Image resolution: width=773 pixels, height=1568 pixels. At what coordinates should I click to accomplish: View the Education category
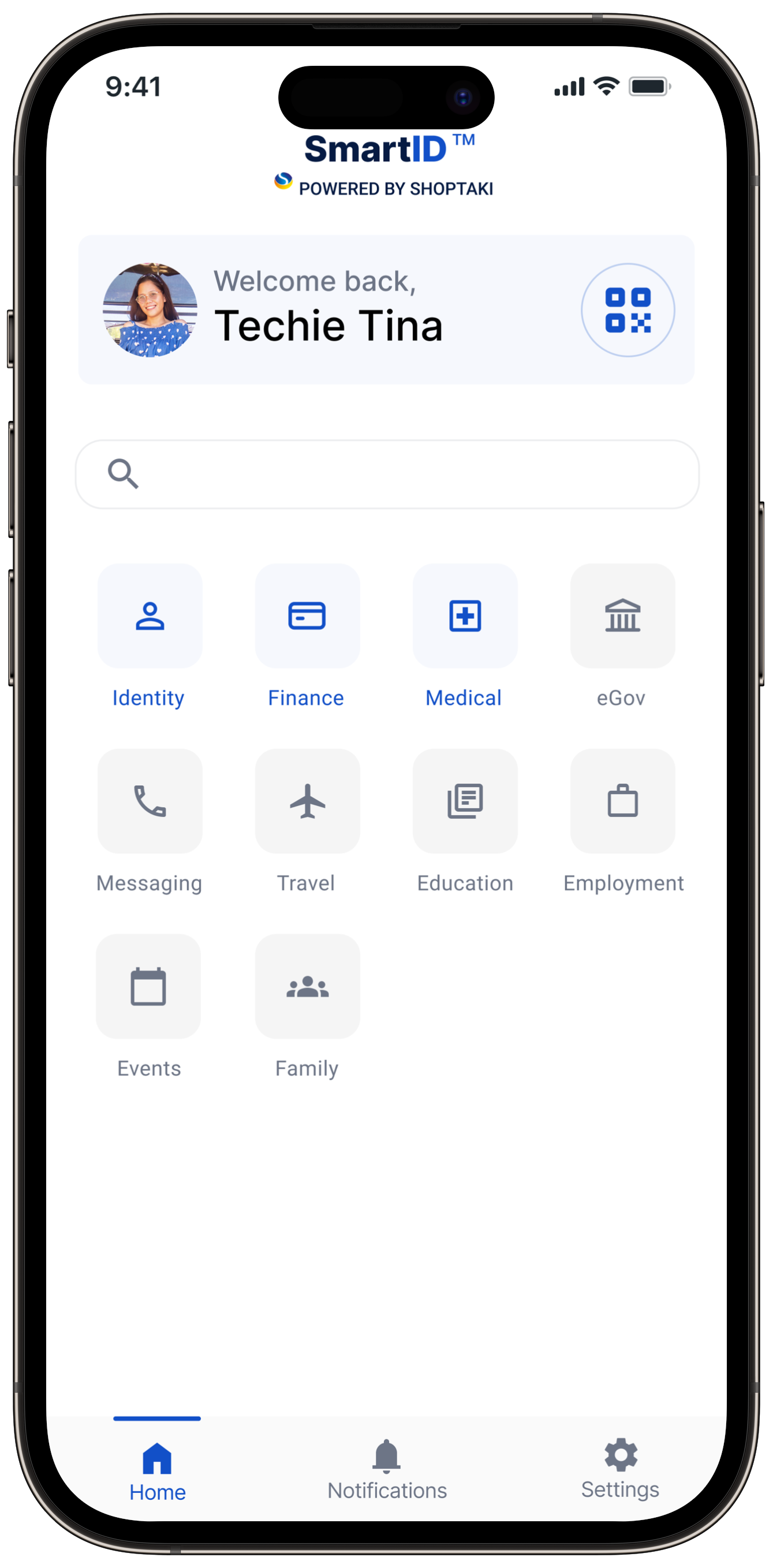[465, 801]
